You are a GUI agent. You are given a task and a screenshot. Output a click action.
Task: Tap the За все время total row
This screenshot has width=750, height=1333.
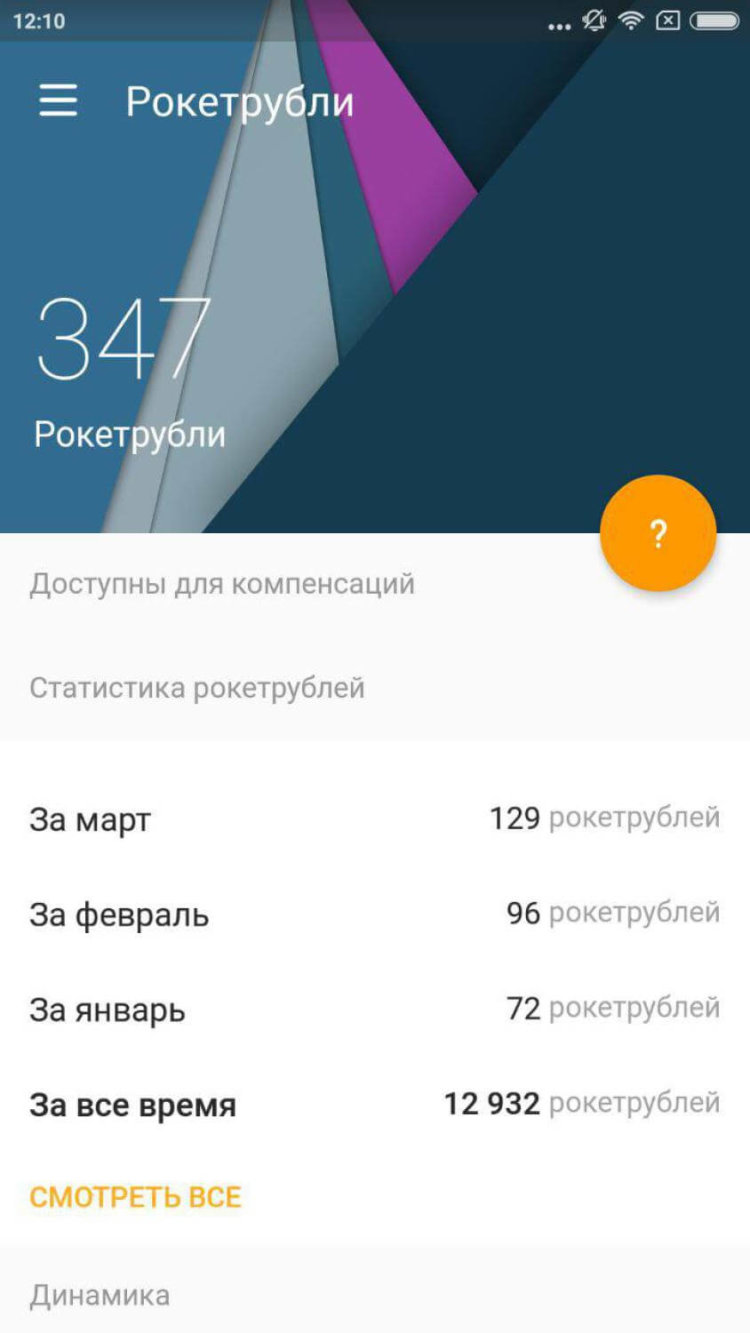coord(375,1104)
